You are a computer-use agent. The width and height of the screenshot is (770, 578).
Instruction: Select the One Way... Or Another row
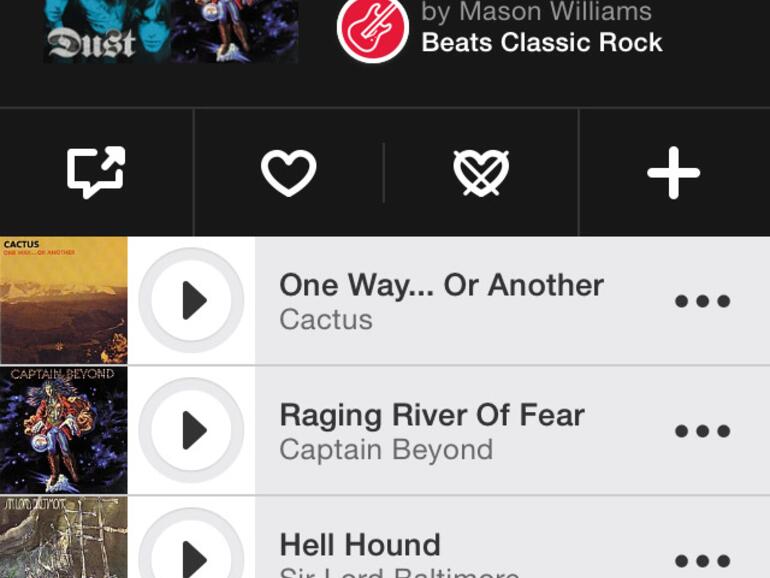[x=450, y=301]
